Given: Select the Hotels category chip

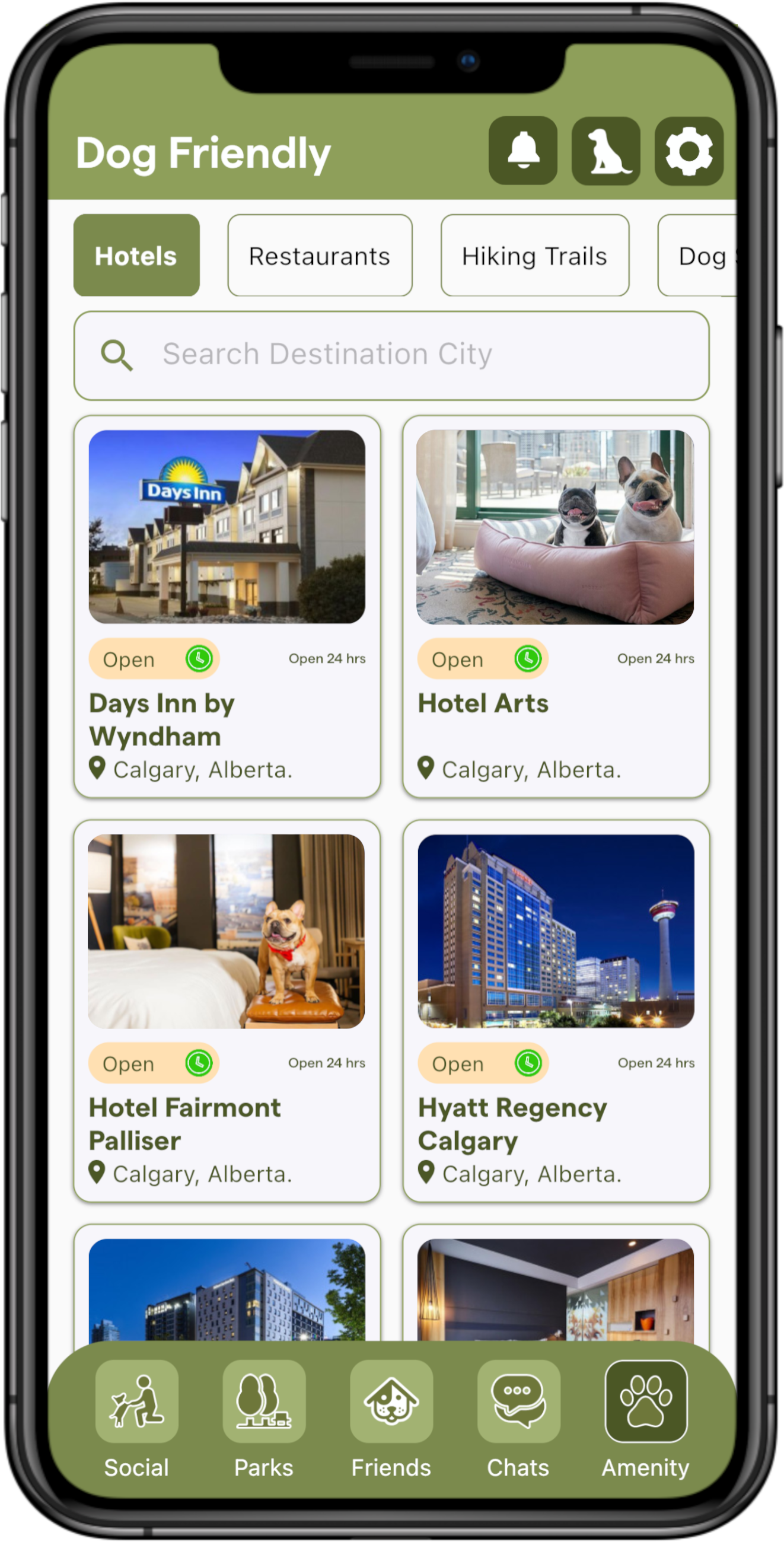Looking at the screenshot, I should [136, 256].
